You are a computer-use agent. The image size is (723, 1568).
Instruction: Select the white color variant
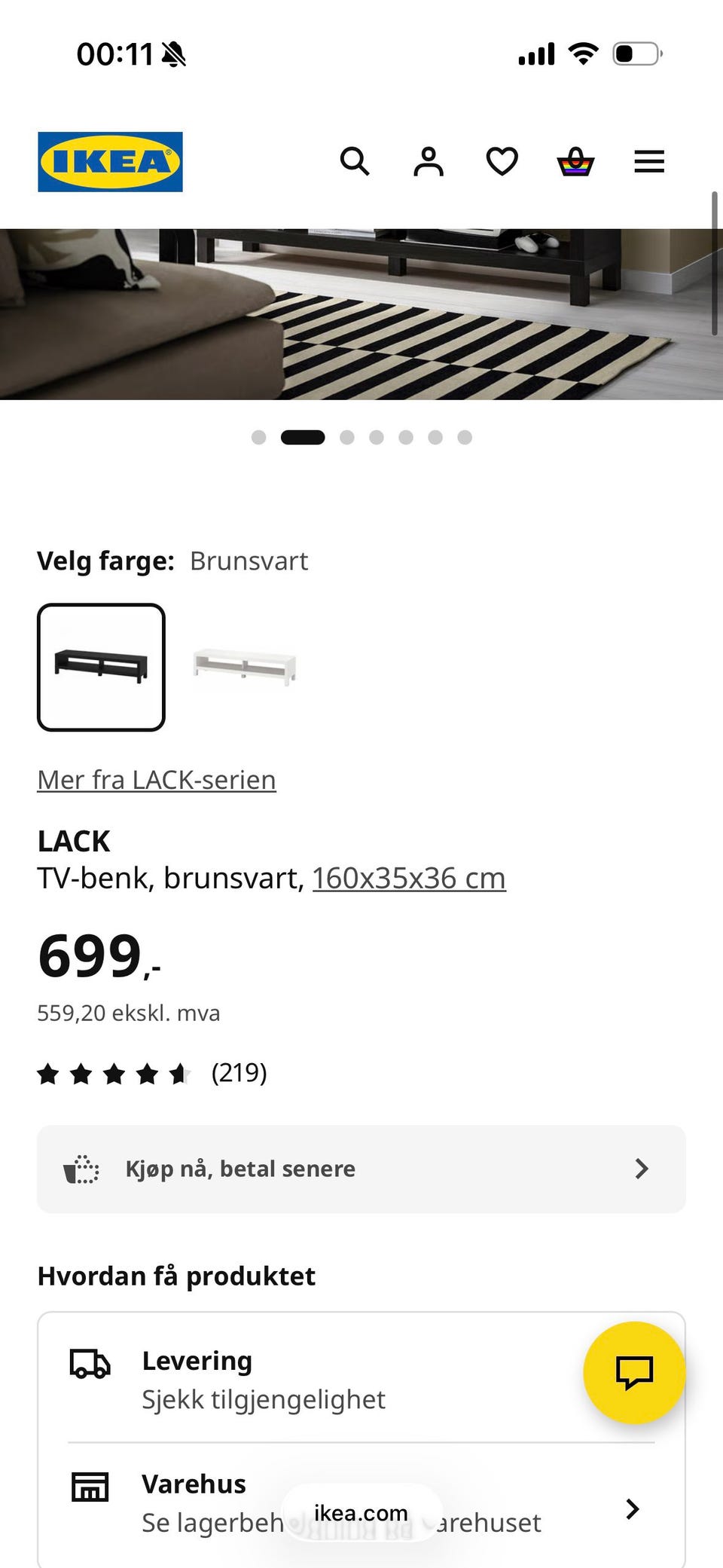pos(244,667)
